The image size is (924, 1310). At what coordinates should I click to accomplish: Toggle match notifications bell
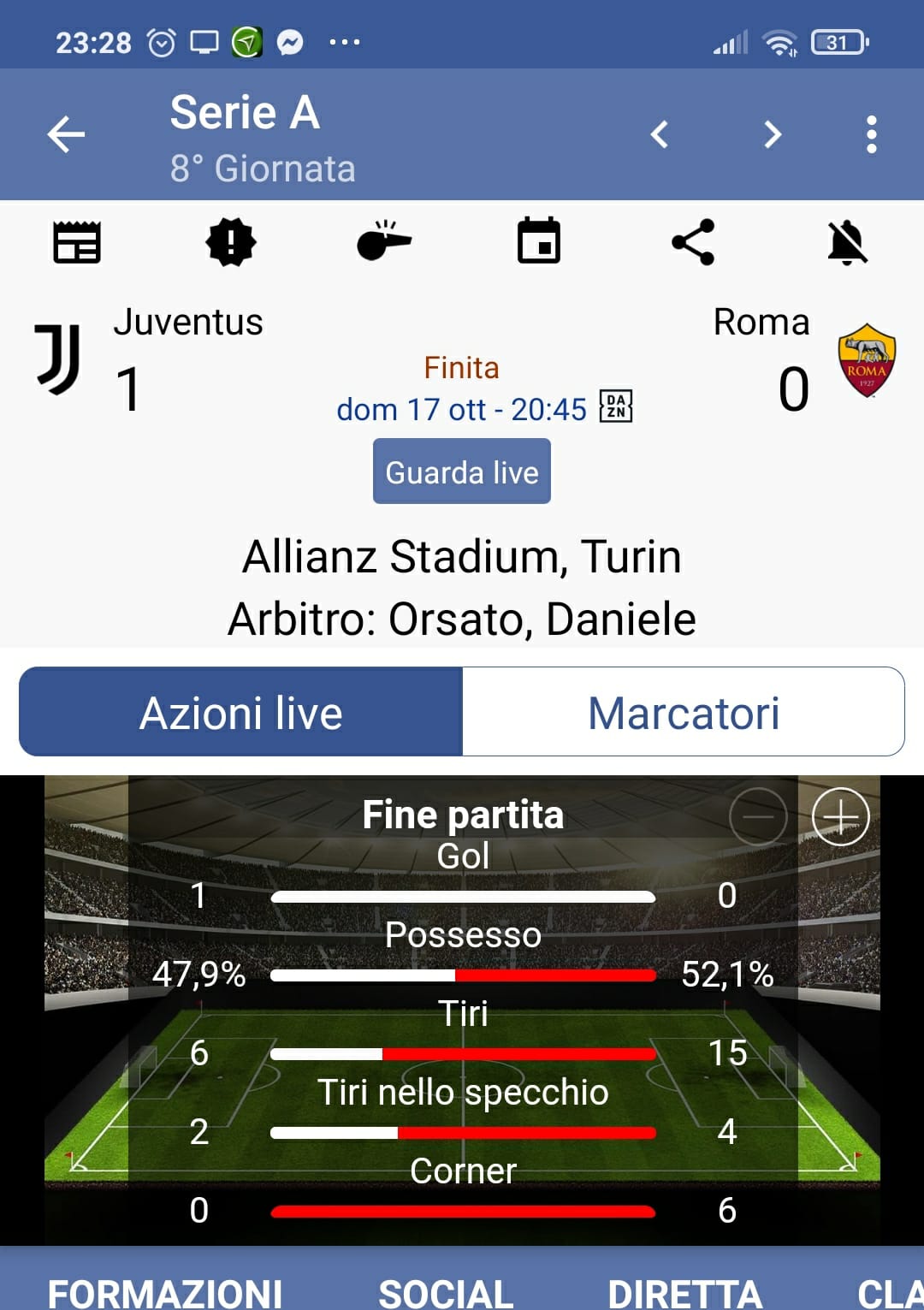[847, 242]
